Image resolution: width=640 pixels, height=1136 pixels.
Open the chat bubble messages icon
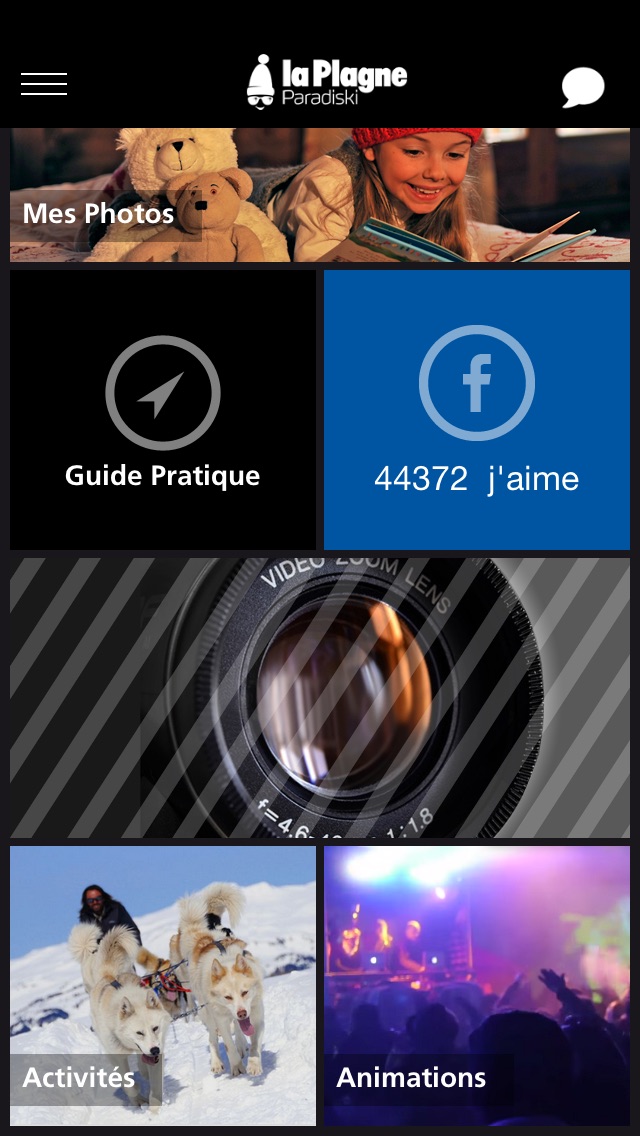[583, 87]
